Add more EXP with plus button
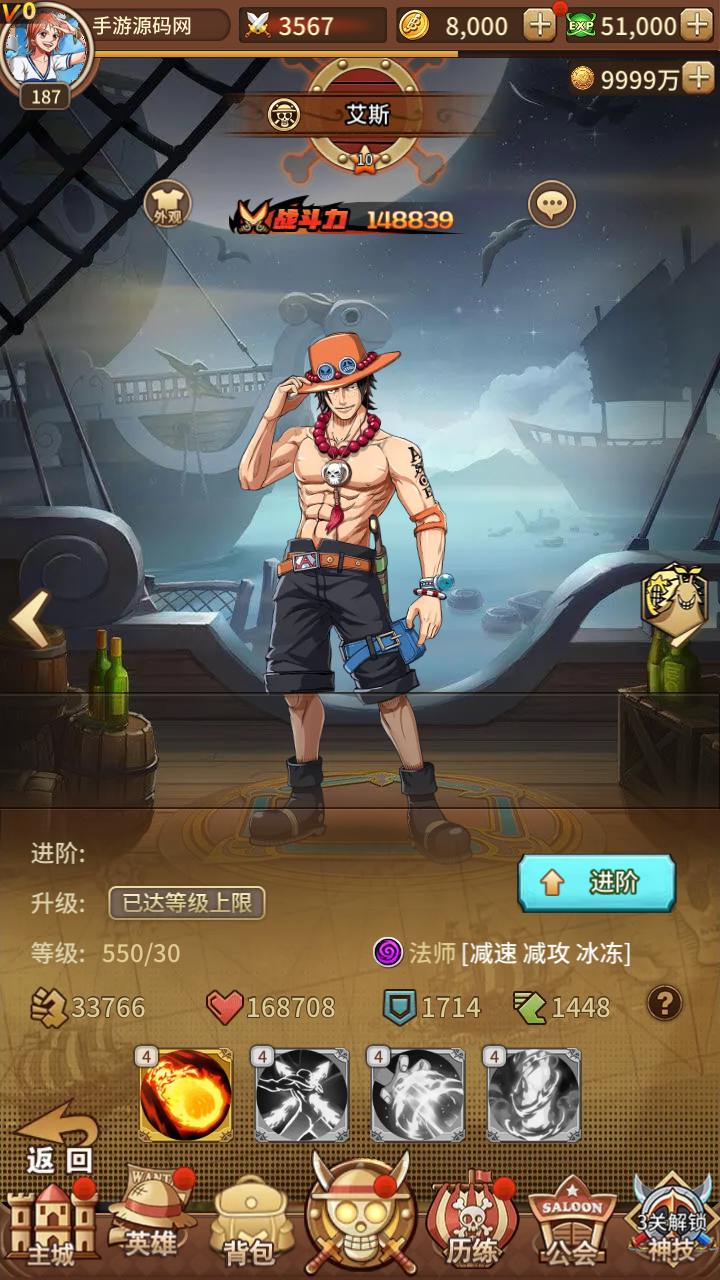This screenshot has width=720, height=1280. point(696,25)
